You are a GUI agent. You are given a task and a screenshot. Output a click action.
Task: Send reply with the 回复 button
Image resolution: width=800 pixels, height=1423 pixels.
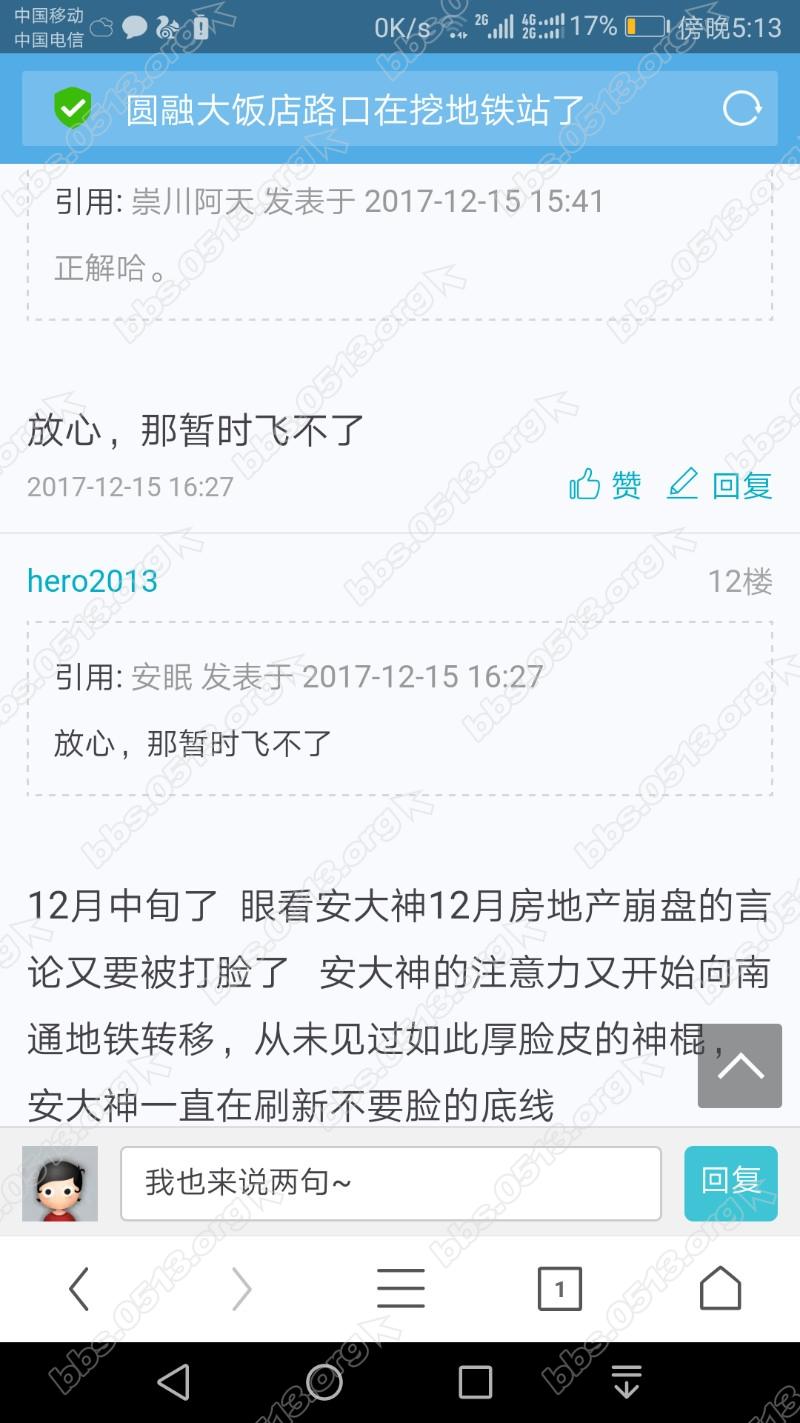tap(732, 1183)
